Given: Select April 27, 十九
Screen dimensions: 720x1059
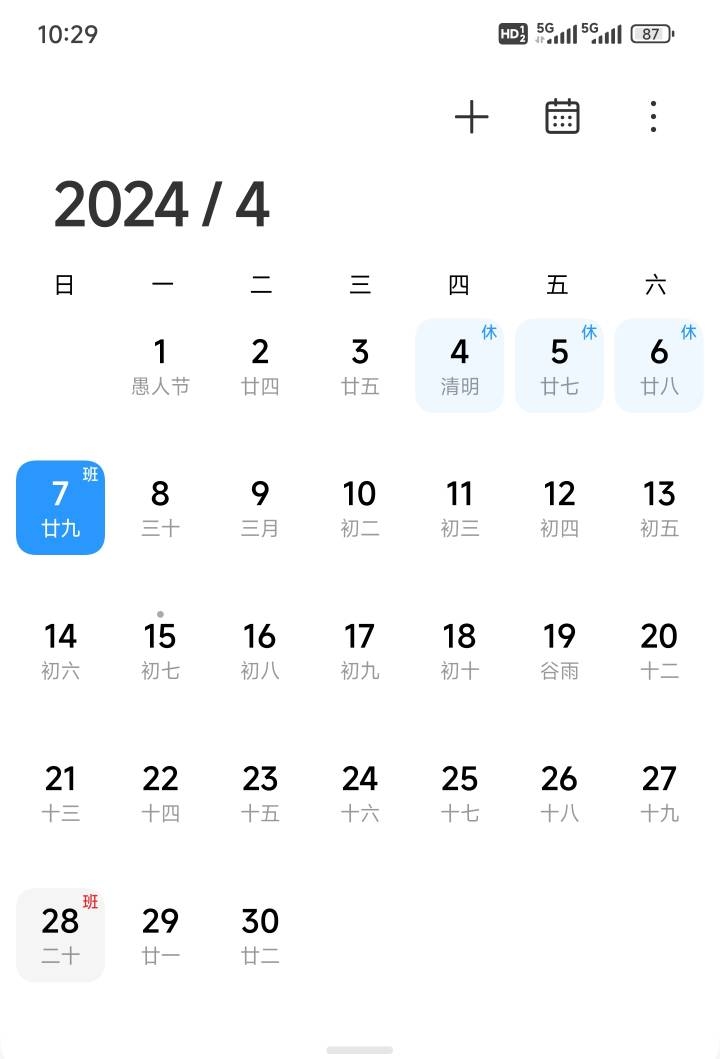Looking at the screenshot, I should [659, 792].
